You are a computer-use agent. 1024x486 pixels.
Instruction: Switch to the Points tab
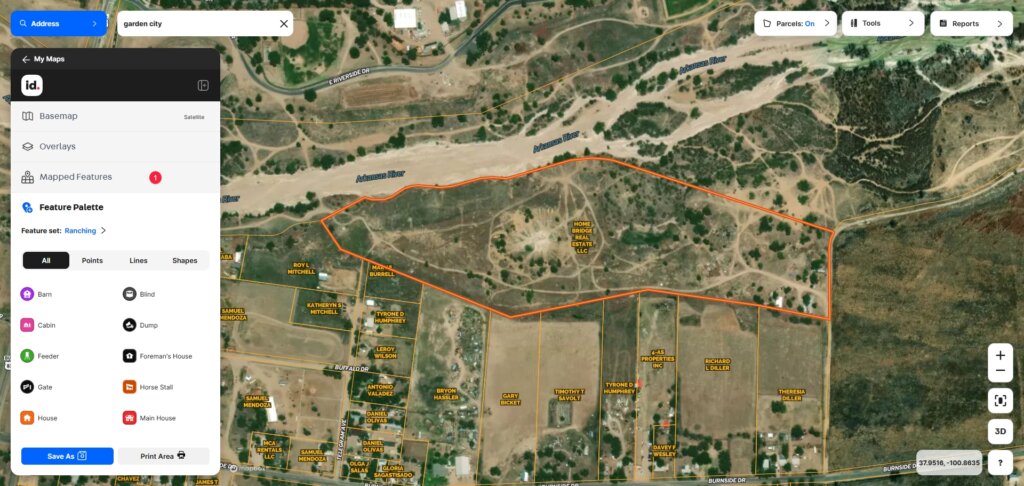92,260
